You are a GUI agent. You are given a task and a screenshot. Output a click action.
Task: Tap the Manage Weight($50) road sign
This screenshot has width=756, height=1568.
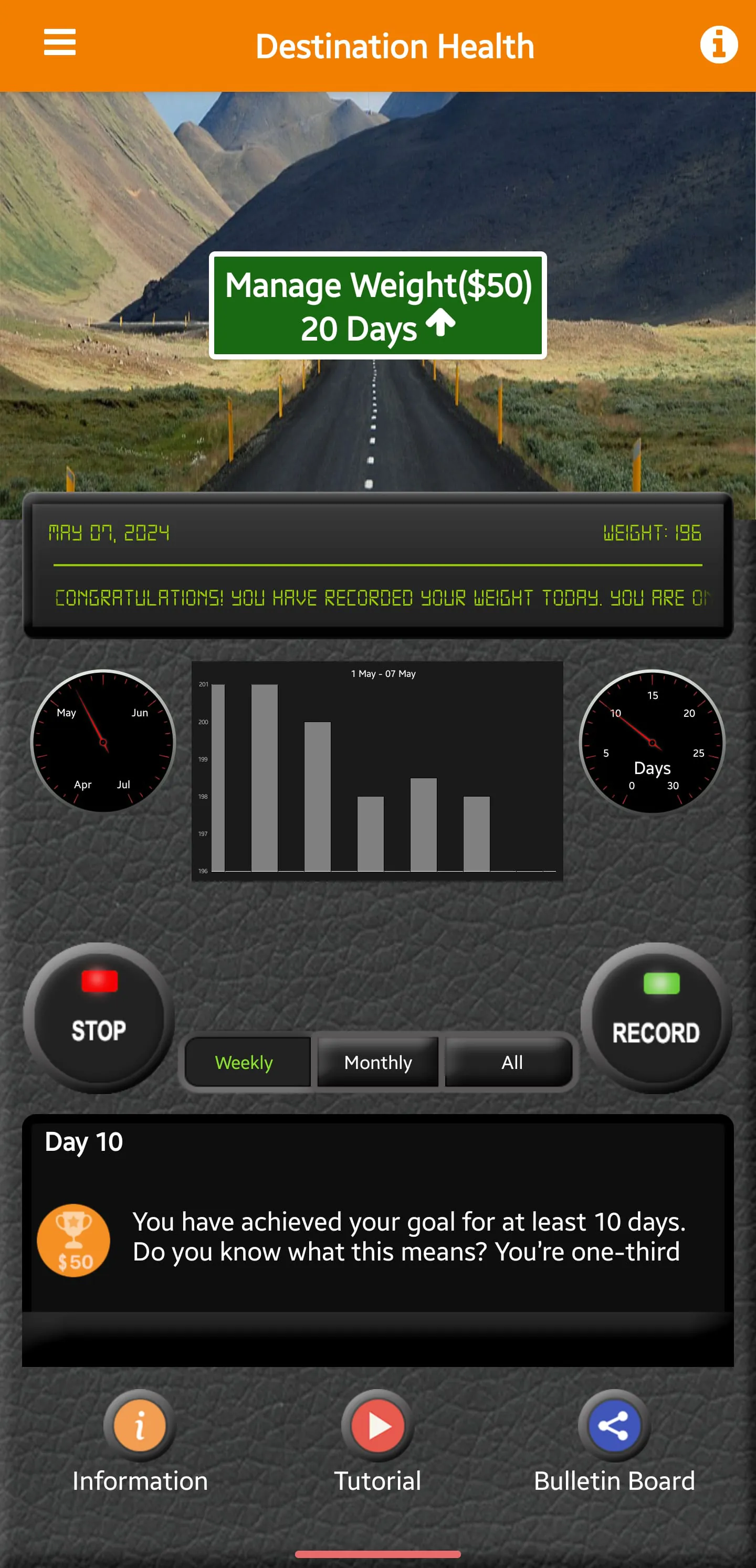(377, 305)
